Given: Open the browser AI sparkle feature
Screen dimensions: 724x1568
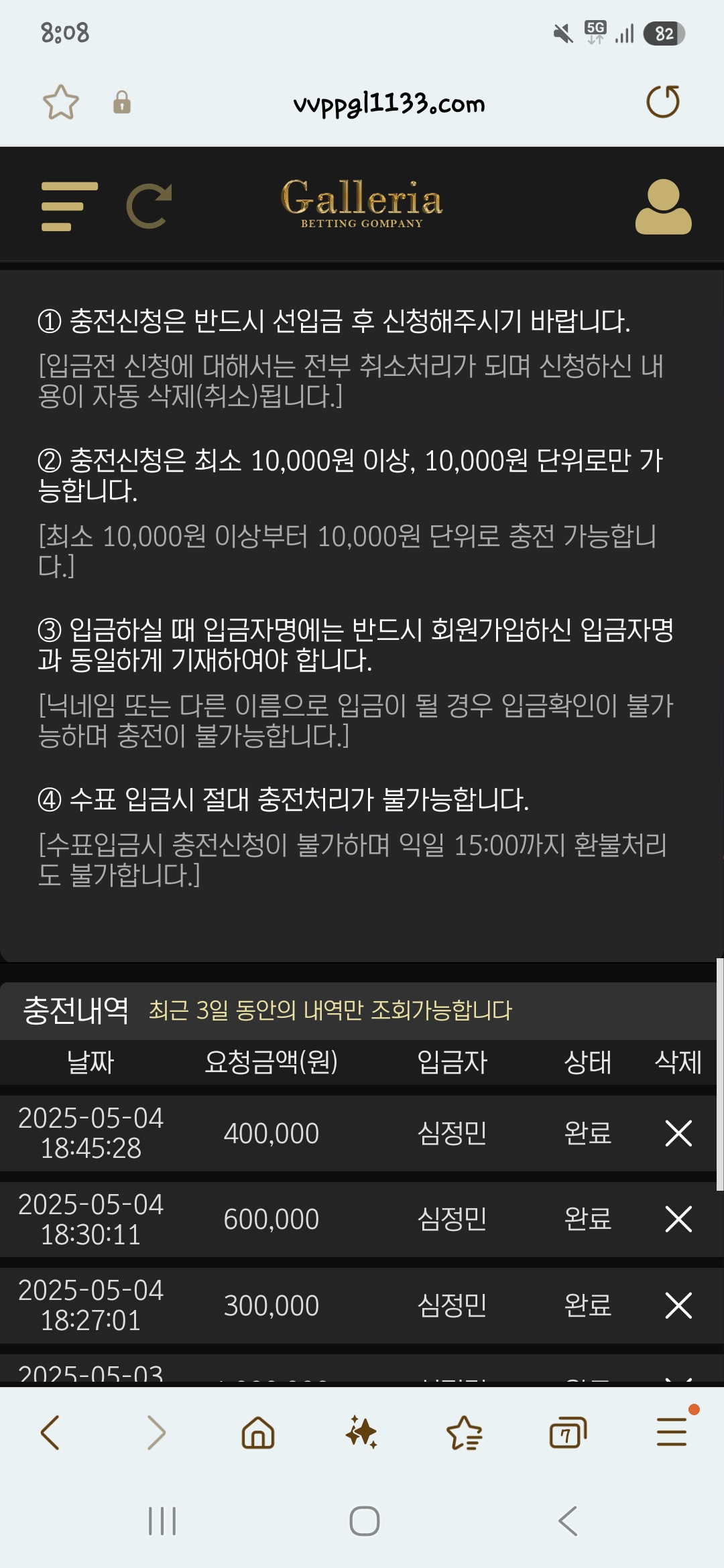Looking at the screenshot, I should point(361,1433).
